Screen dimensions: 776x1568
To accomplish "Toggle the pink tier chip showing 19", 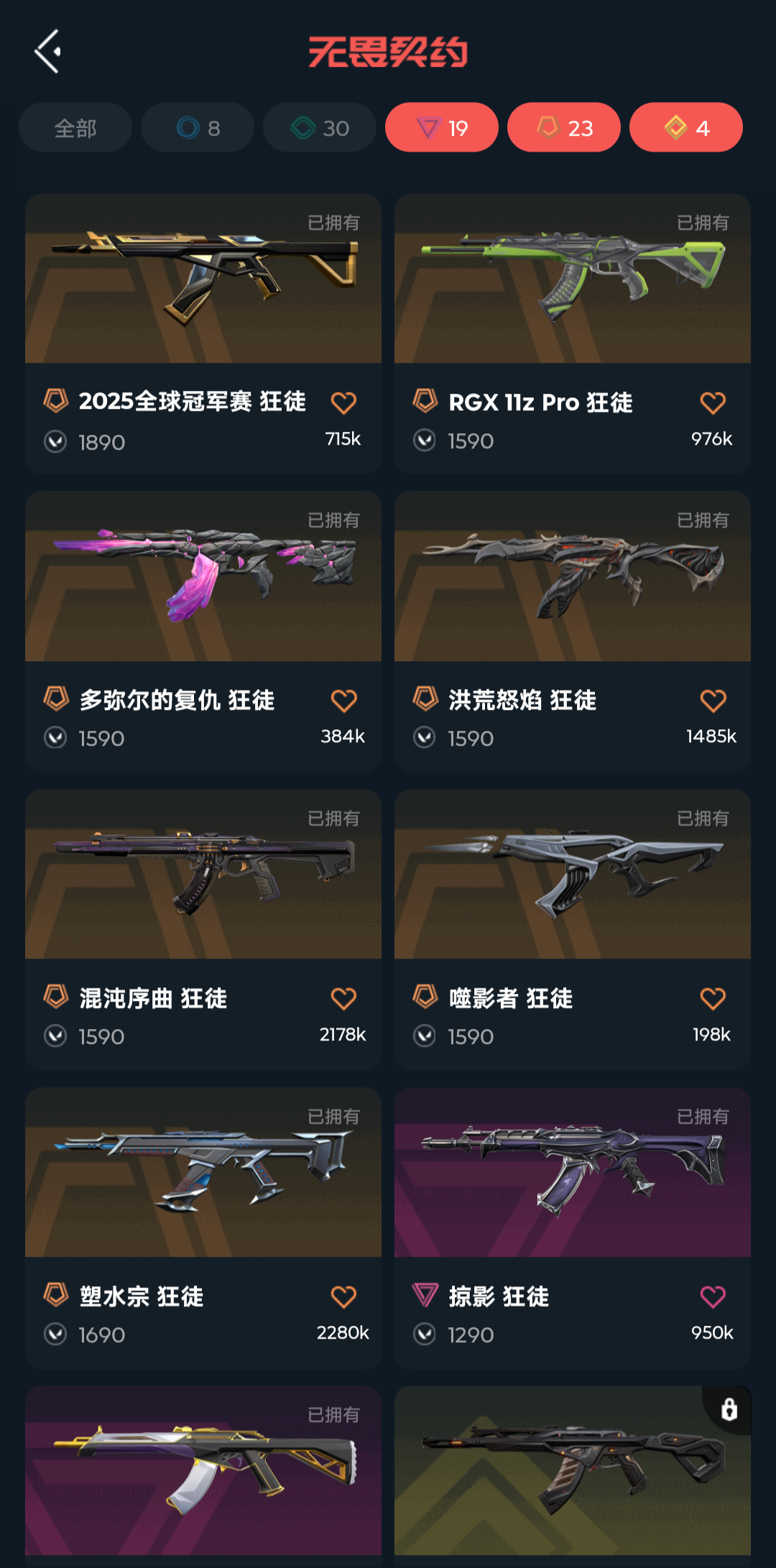I will pos(442,128).
